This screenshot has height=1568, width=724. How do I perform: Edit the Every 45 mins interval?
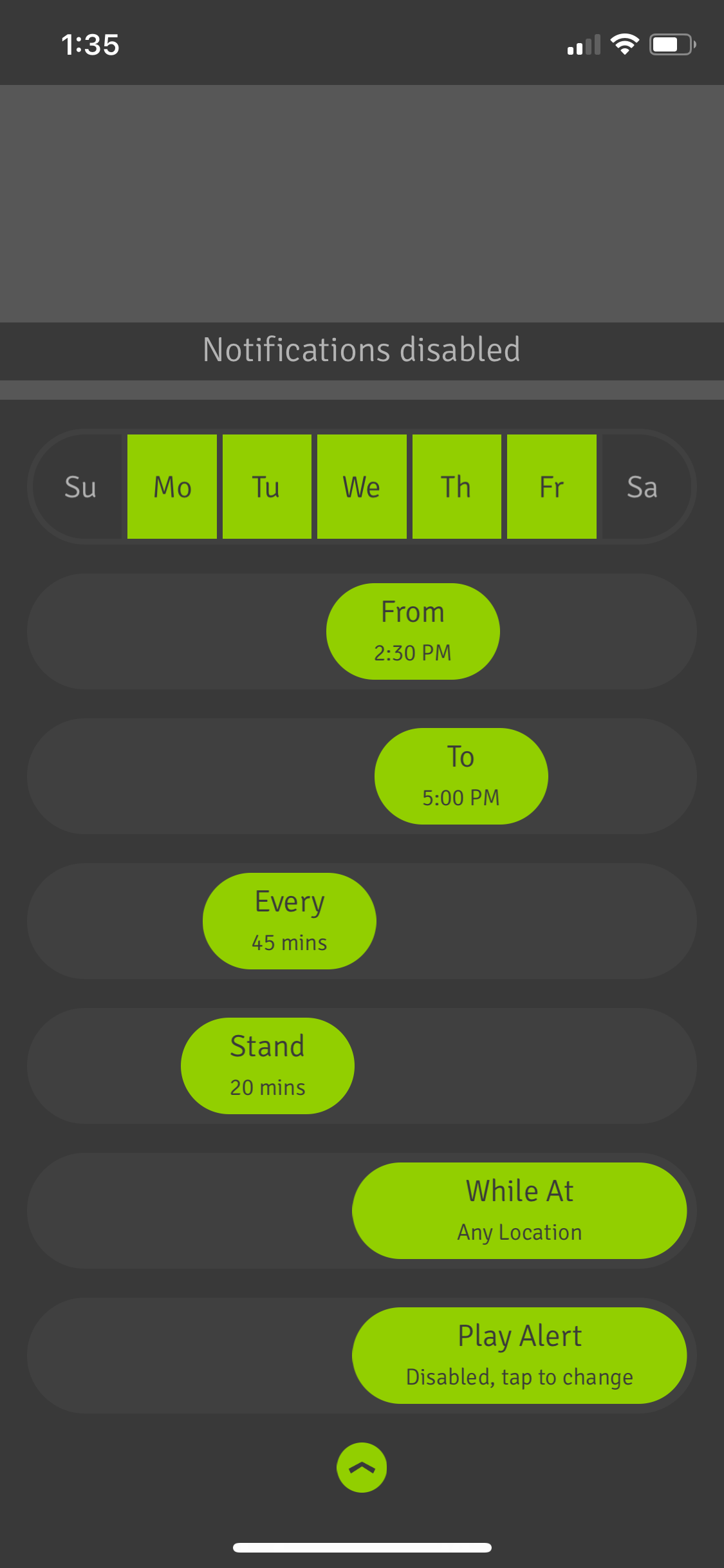pyautogui.click(x=289, y=921)
